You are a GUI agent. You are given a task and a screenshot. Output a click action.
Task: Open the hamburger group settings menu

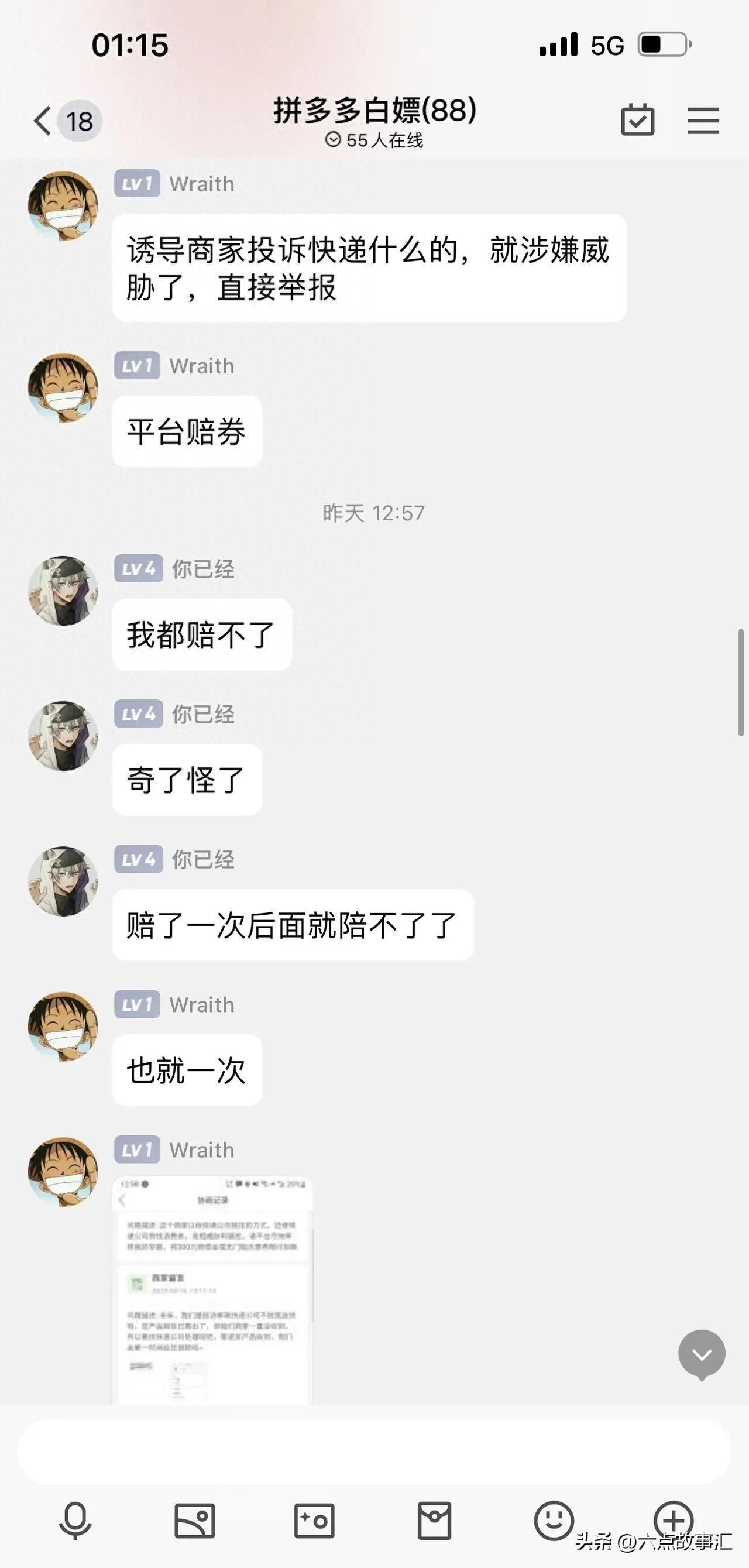tap(703, 121)
